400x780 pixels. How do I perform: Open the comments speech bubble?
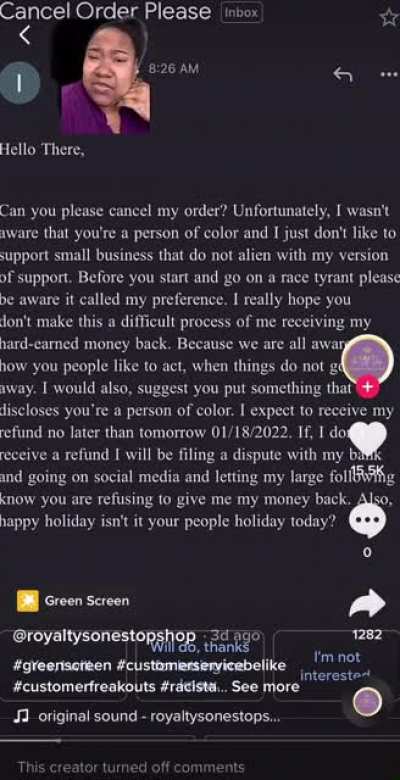pos(367,521)
